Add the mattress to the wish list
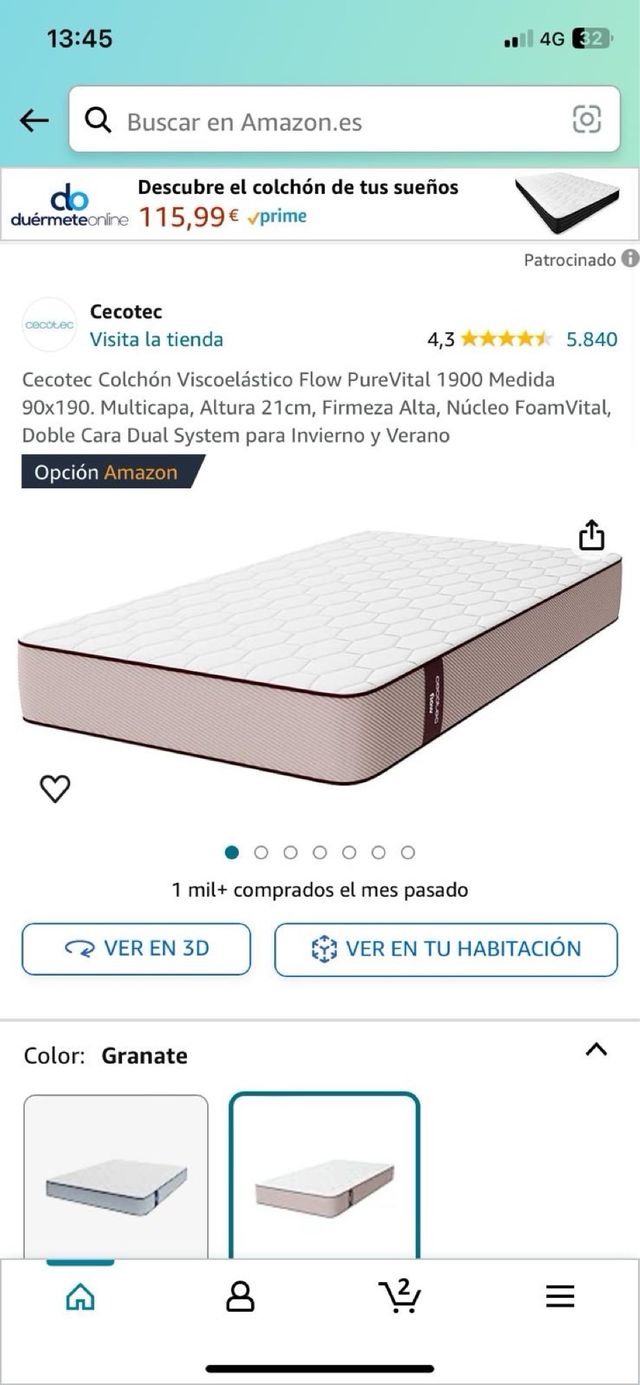The width and height of the screenshot is (640, 1385). click(x=55, y=789)
